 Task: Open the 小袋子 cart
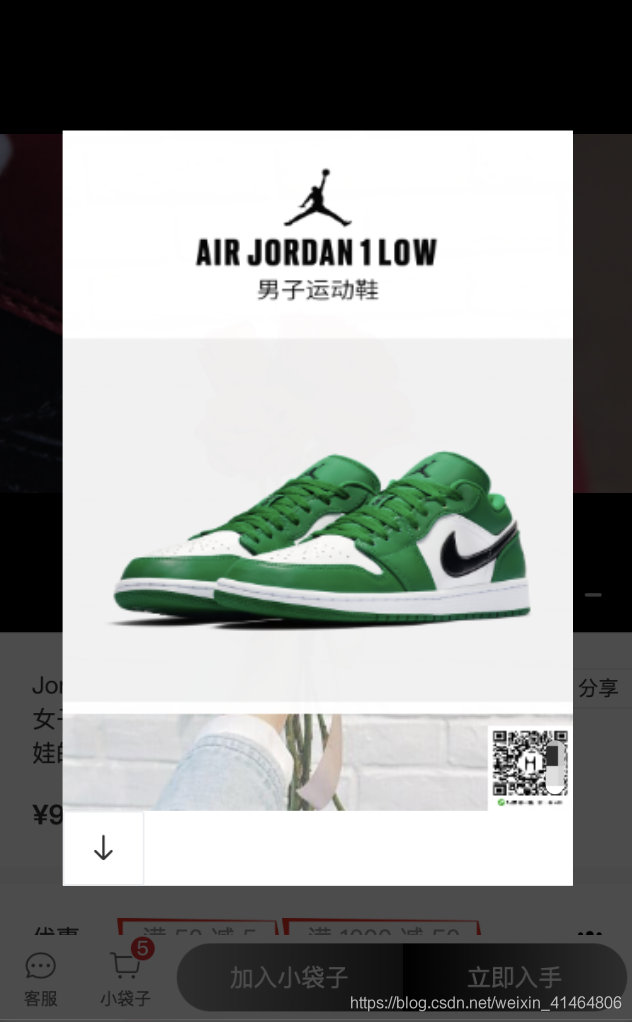[125, 978]
